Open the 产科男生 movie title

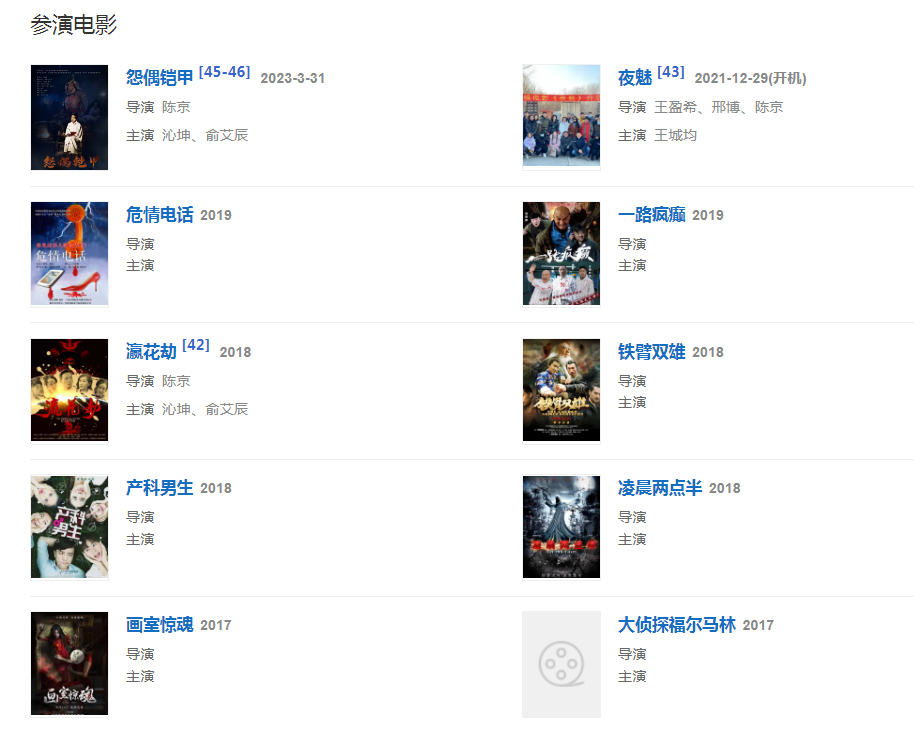[x=159, y=488]
